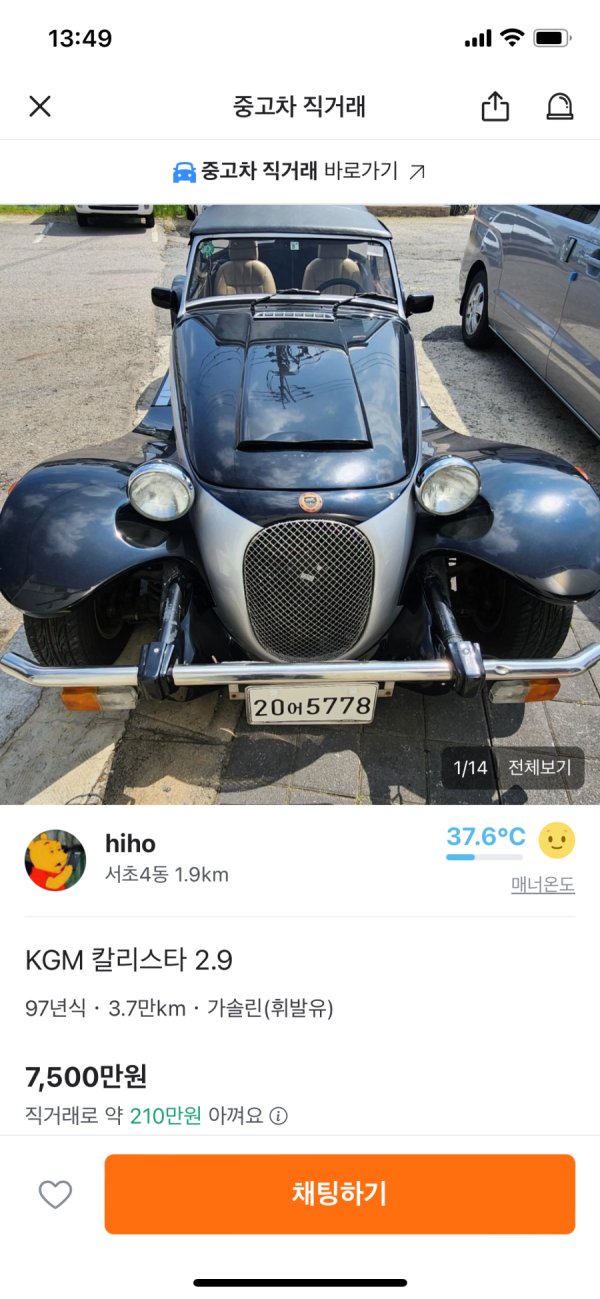Open the 매너온도 explanation link
600x1299 pixels.
542,885
